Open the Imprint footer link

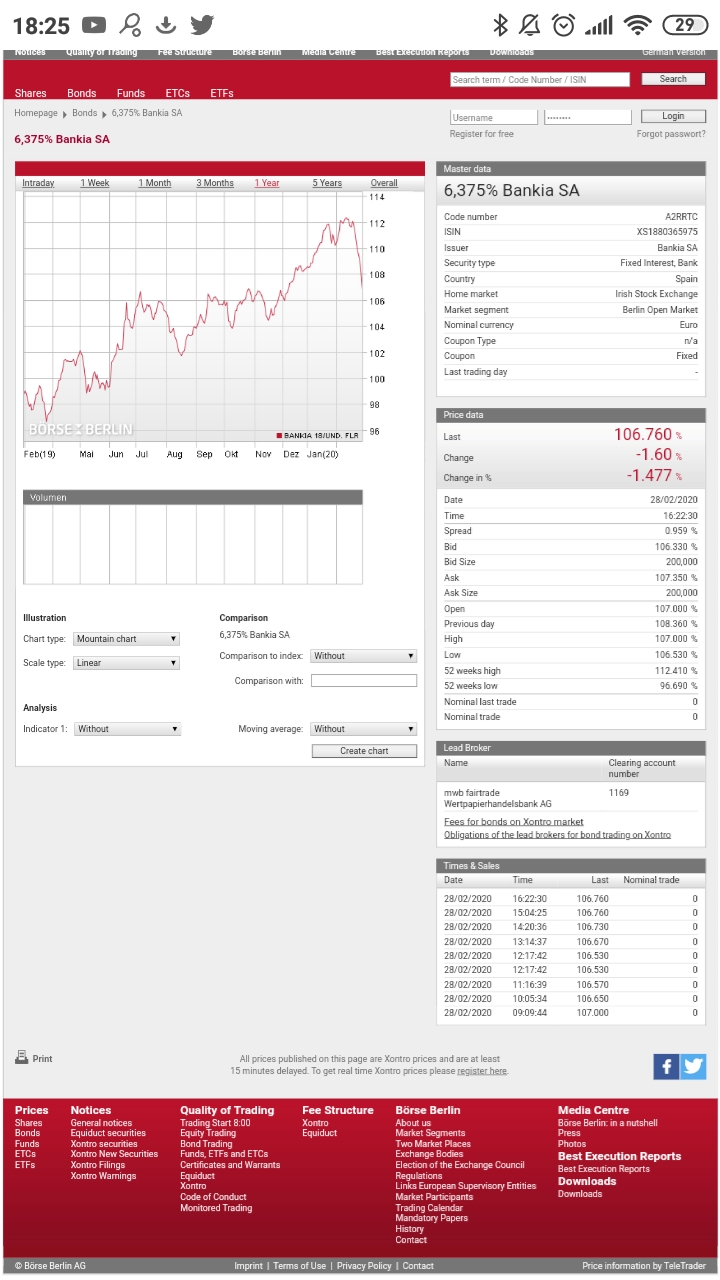(249, 1266)
